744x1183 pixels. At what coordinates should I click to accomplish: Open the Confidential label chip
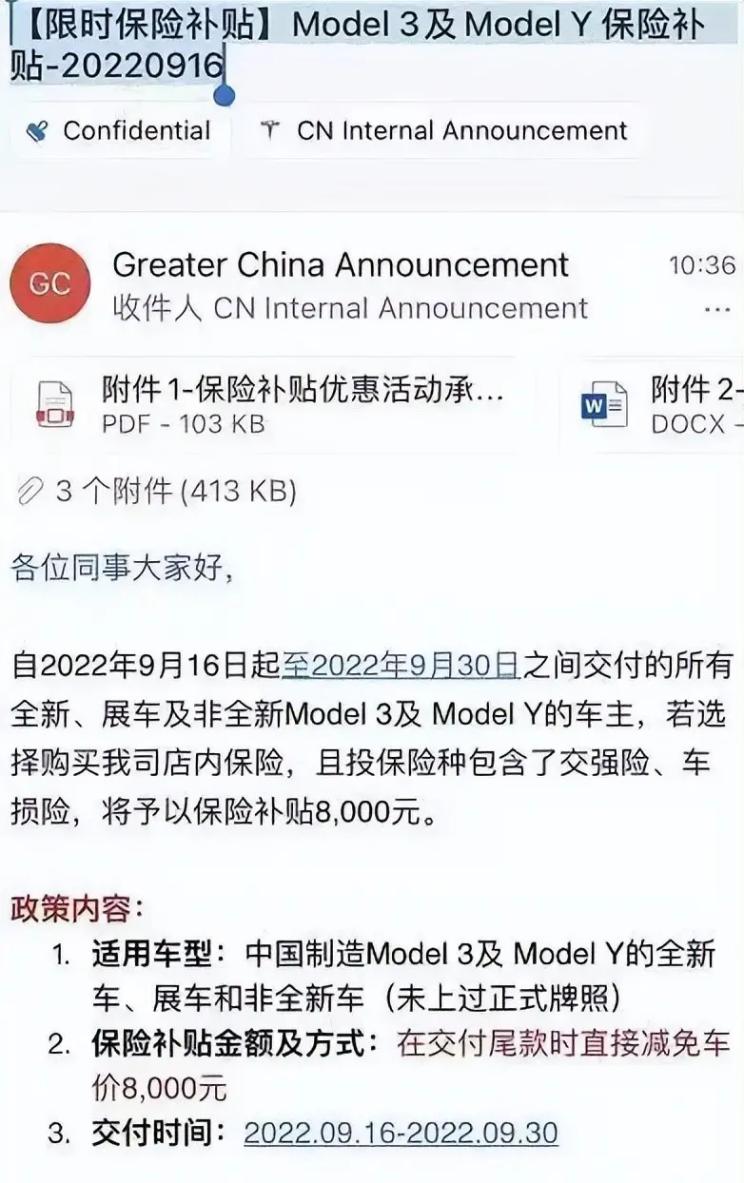(x=120, y=131)
